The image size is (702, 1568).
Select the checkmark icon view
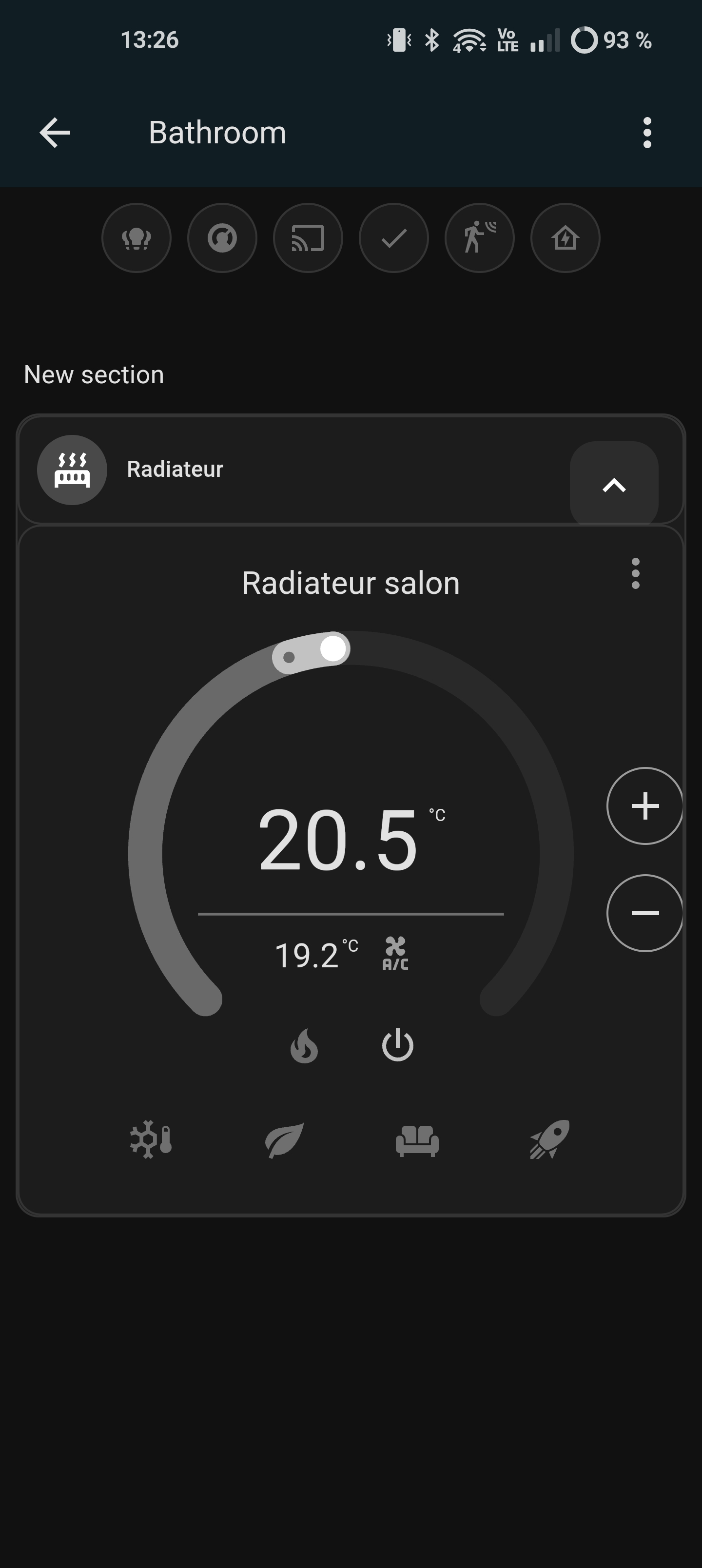click(394, 238)
